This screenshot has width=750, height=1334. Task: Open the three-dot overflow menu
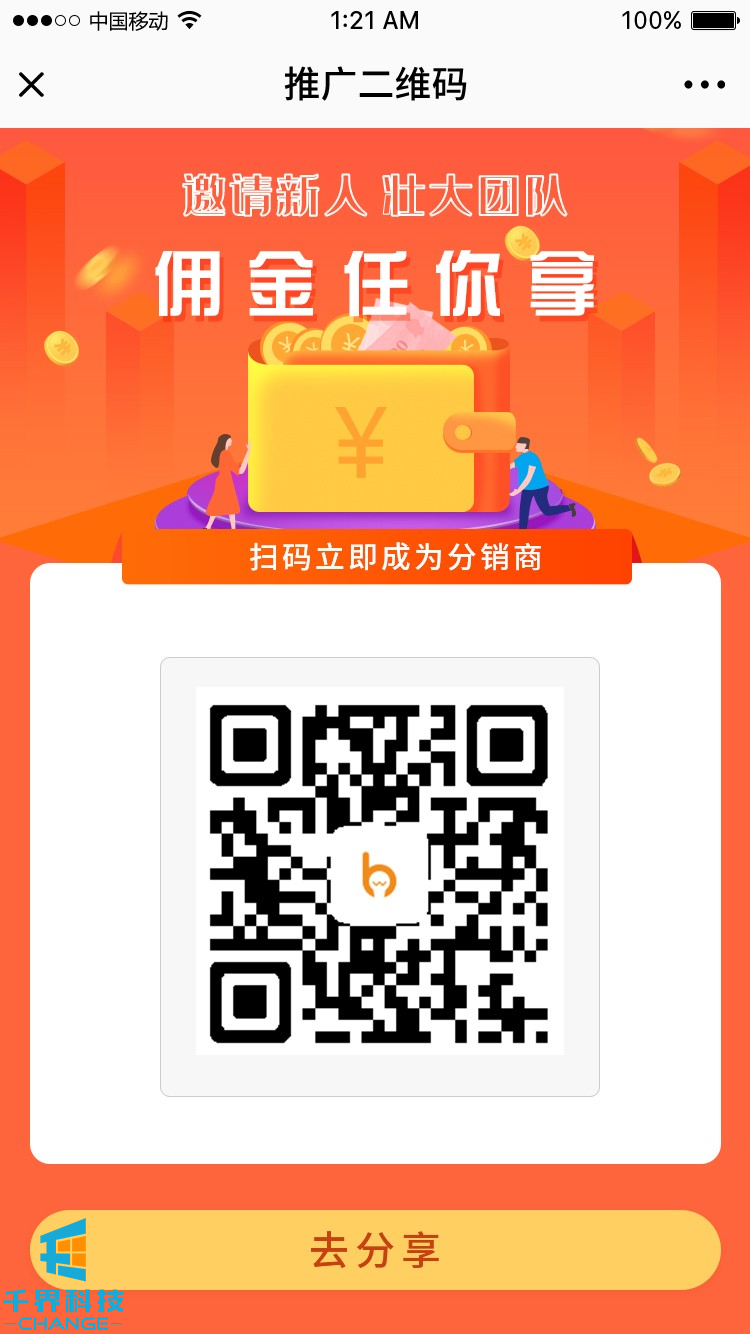[x=704, y=85]
